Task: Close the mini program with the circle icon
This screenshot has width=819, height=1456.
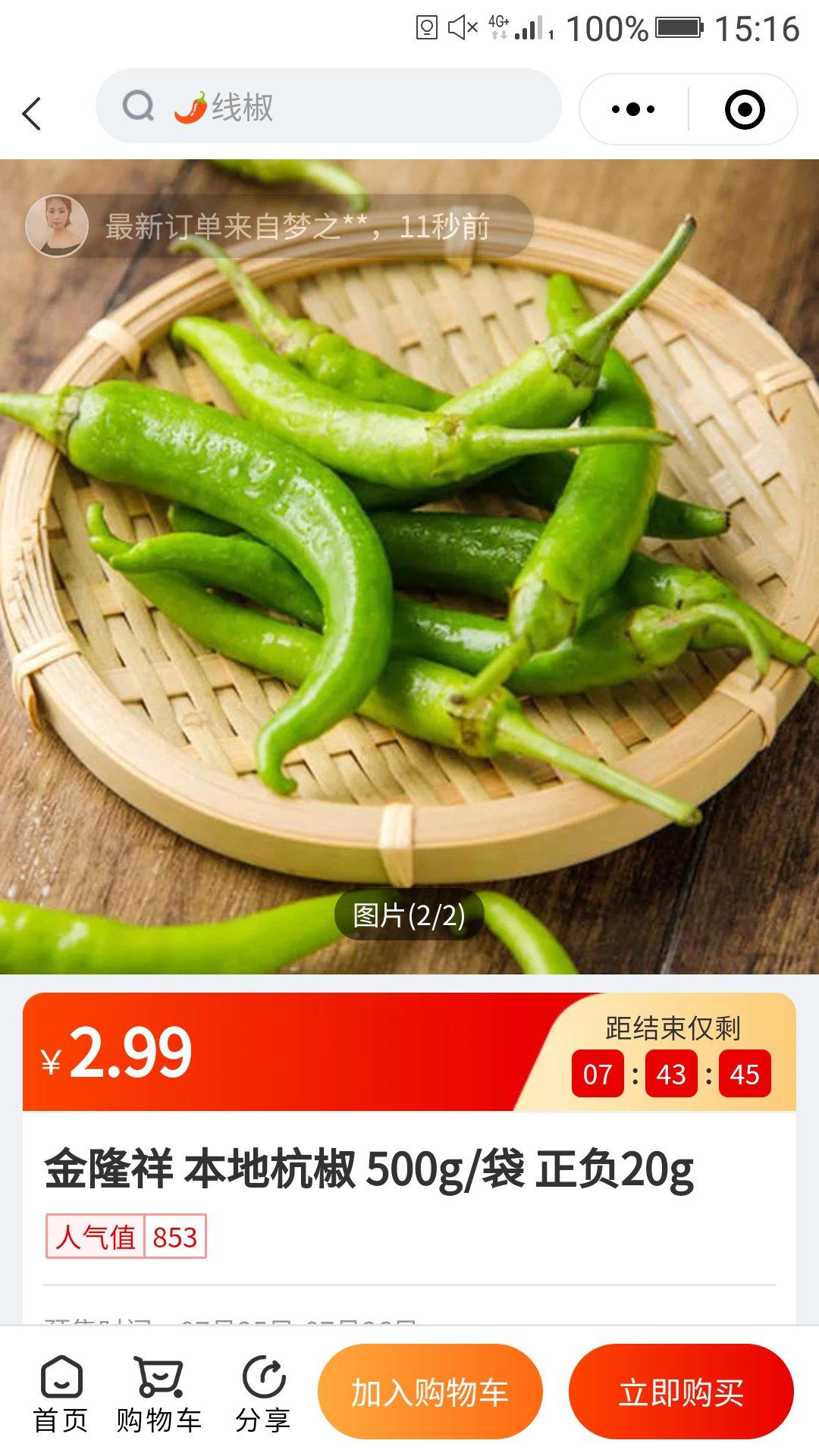Action: click(x=744, y=109)
